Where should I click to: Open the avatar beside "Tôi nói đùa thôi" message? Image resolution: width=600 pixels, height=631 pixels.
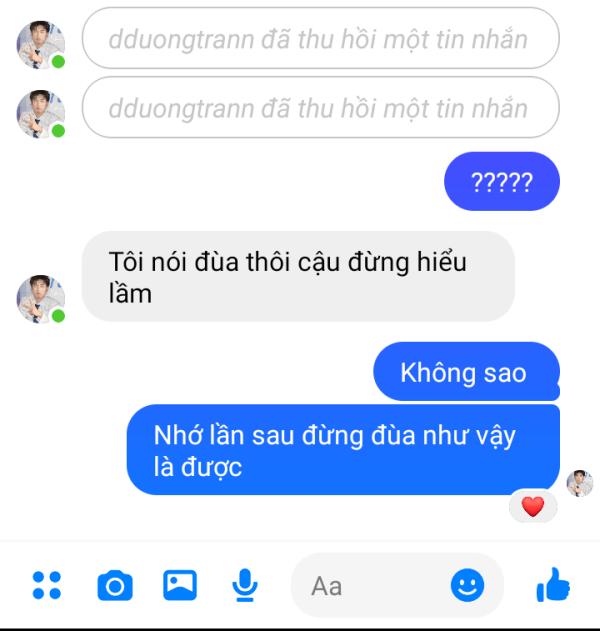click(41, 298)
